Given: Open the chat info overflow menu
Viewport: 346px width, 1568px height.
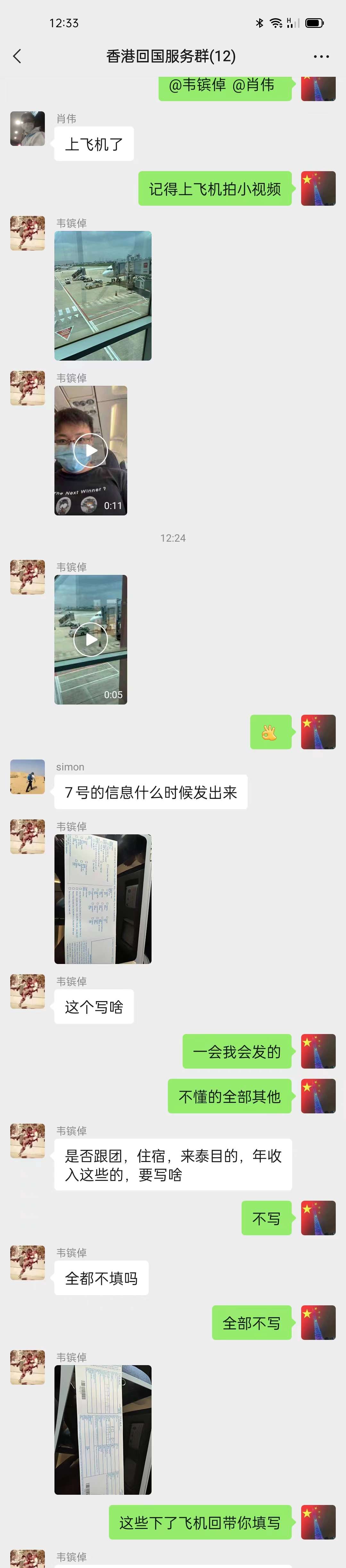Looking at the screenshot, I should click(321, 57).
